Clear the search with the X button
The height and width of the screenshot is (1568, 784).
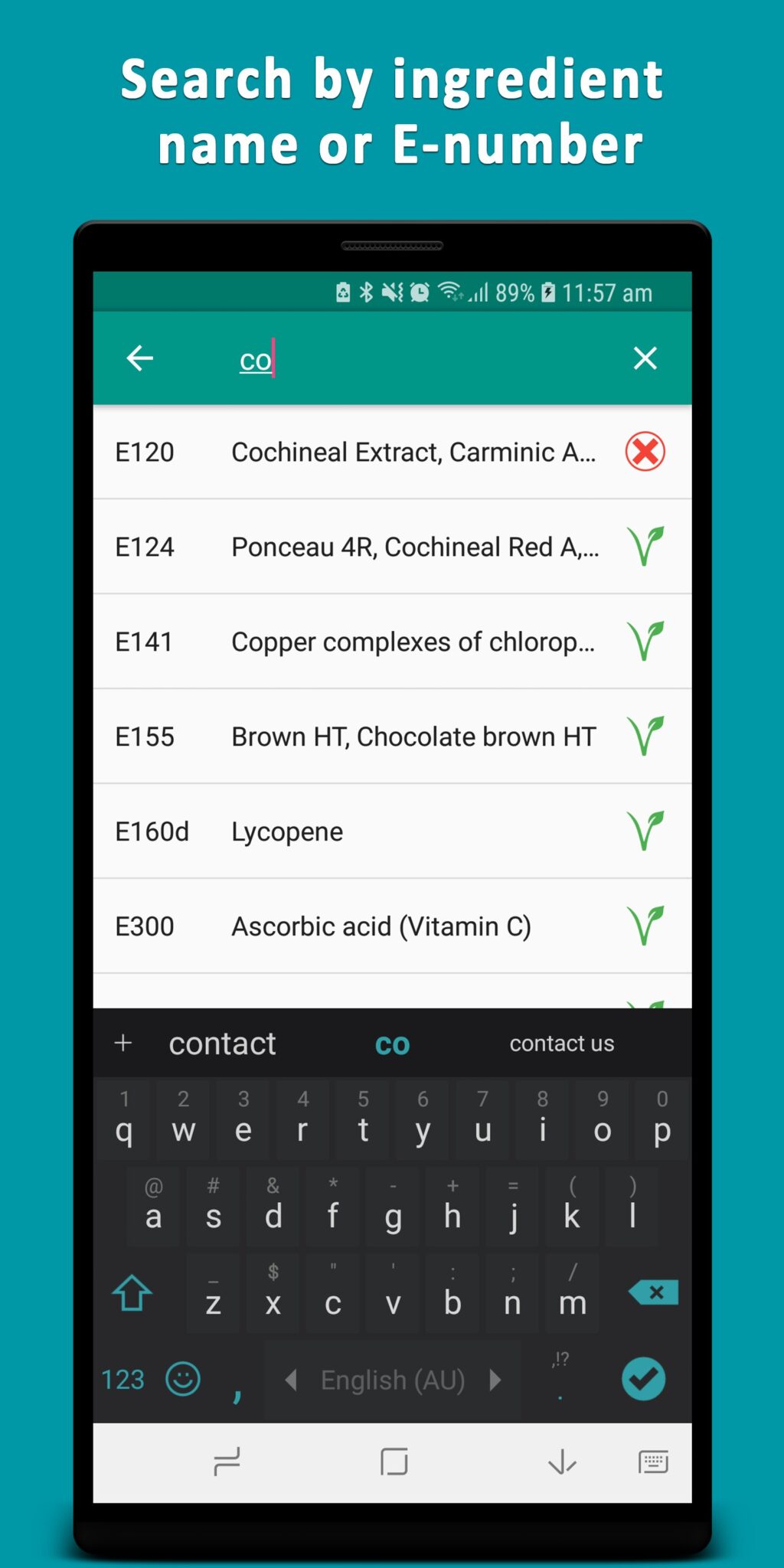(x=645, y=358)
